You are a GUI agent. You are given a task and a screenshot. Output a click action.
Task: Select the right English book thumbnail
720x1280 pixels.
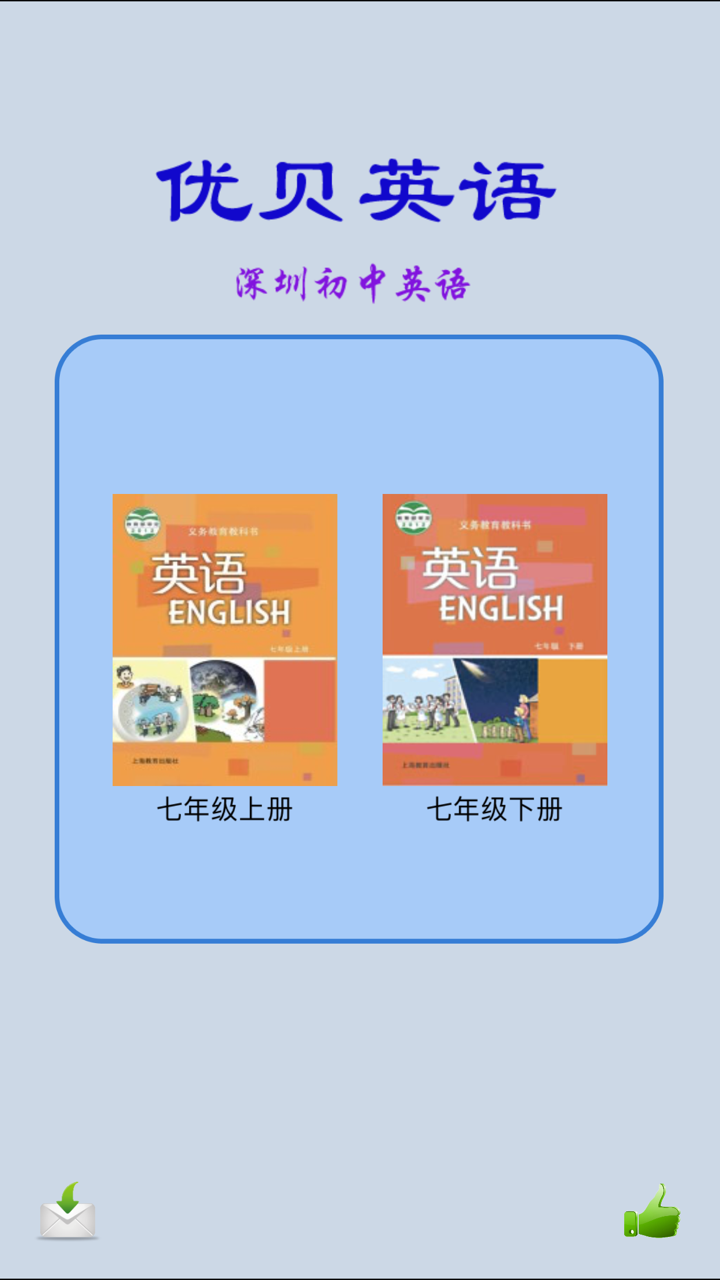[494, 639]
